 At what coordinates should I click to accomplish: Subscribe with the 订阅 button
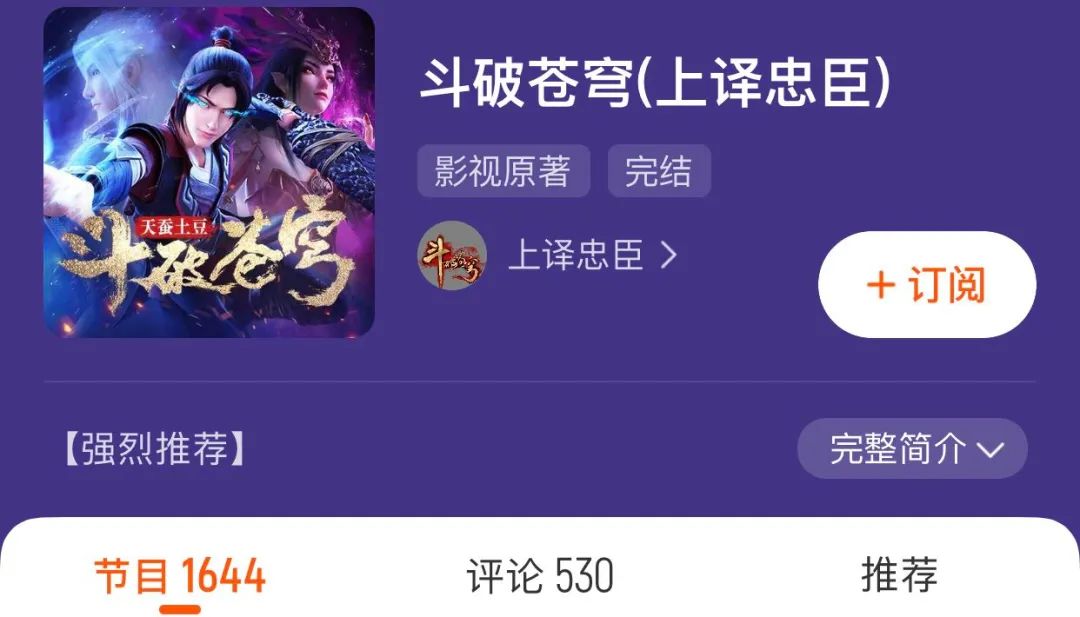point(926,286)
